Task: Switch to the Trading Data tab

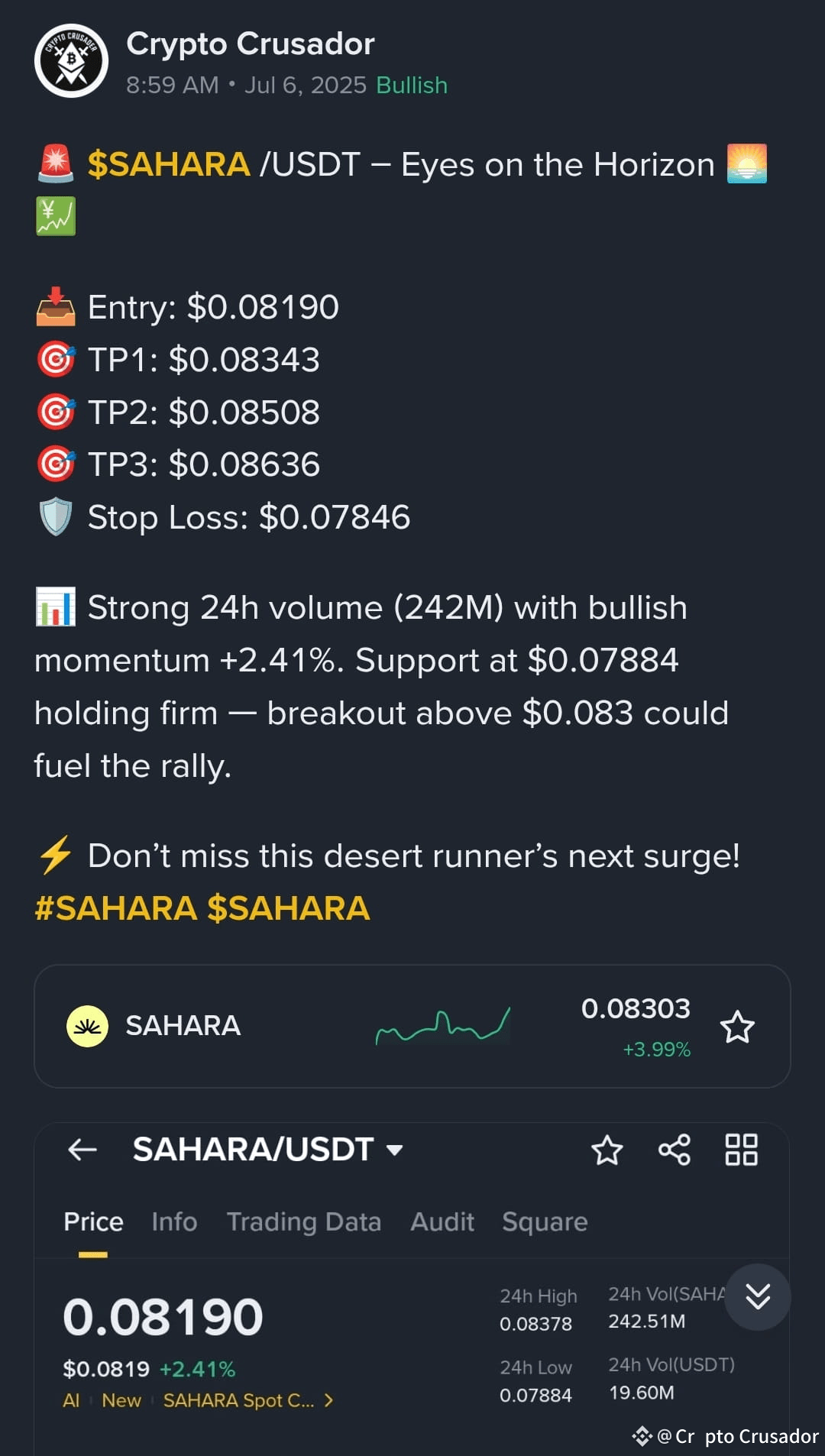Action: click(303, 1221)
